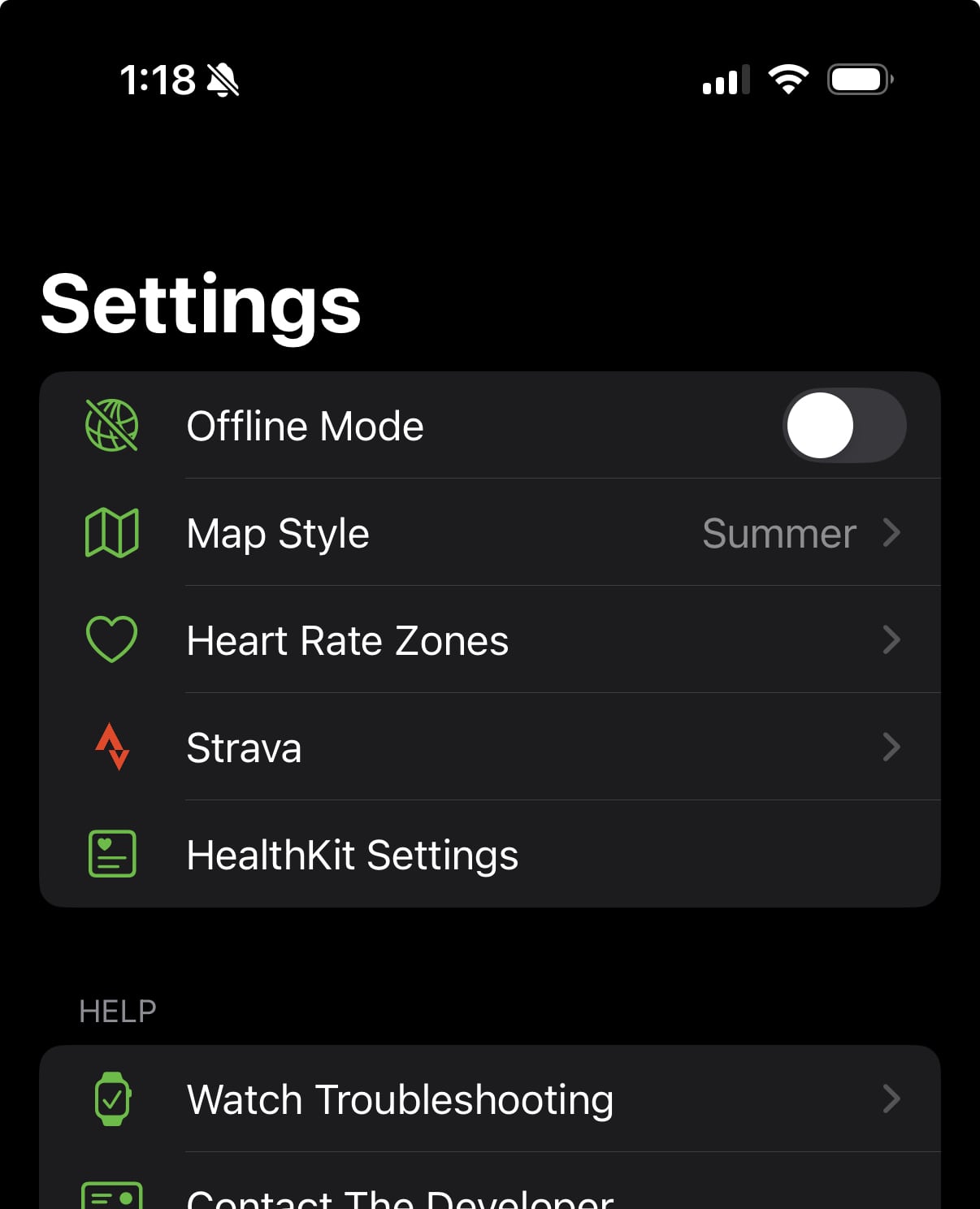This screenshot has height=1209, width=980.
Task: Open Heart Rate Zones
Action: [489, 640]
